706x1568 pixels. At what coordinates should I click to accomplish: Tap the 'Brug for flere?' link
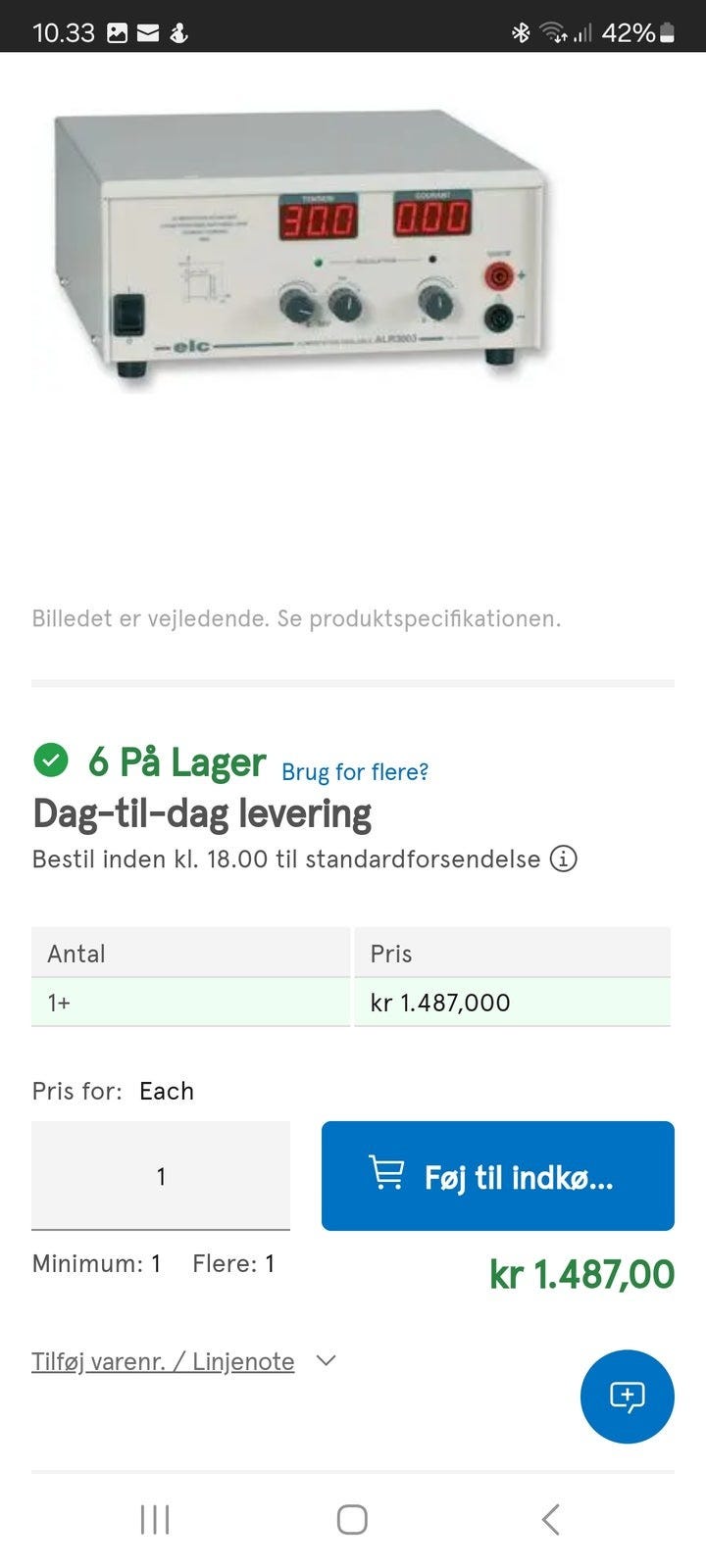pos(355,772)
